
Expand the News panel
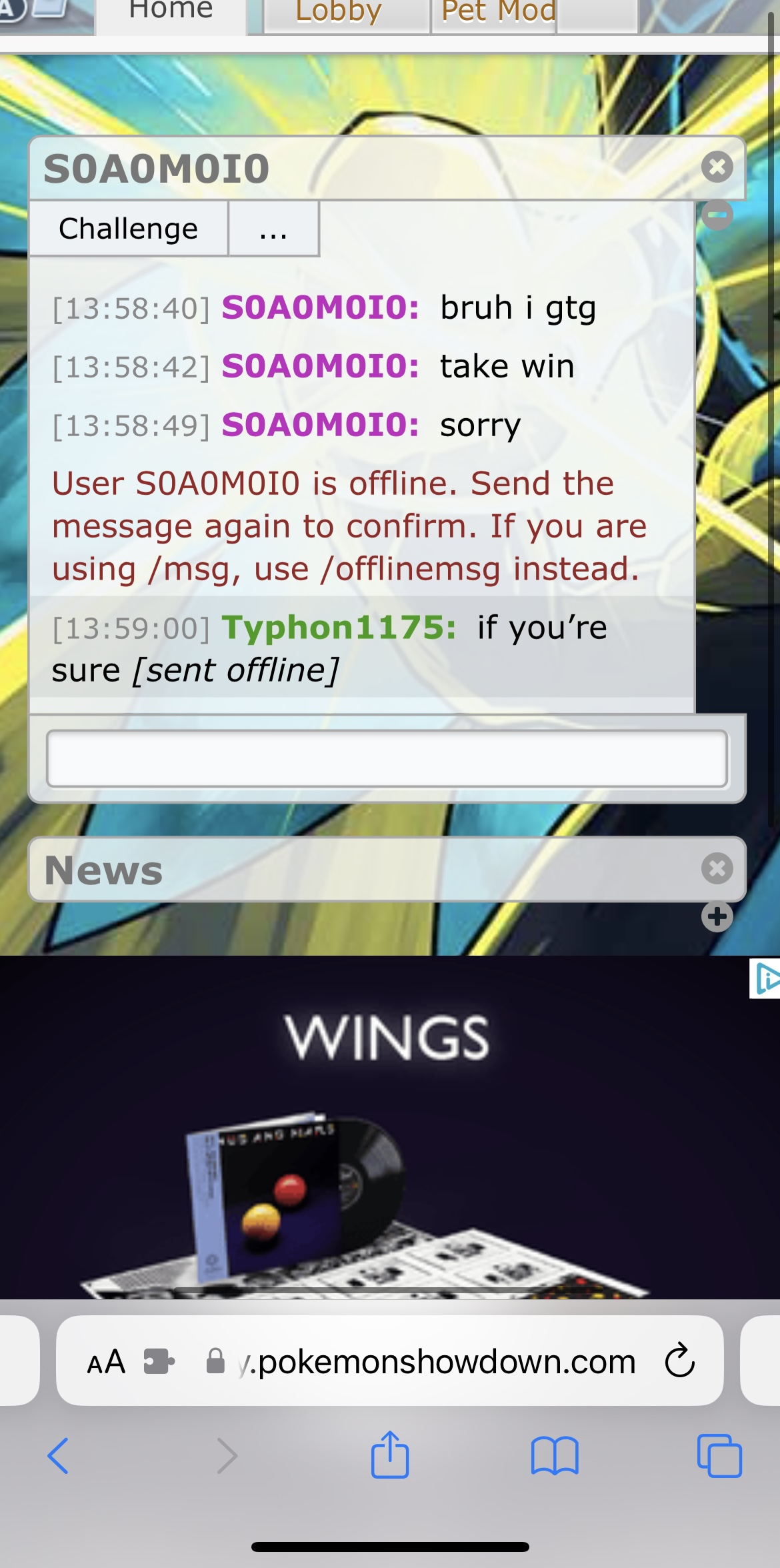(x=717, y=916)
